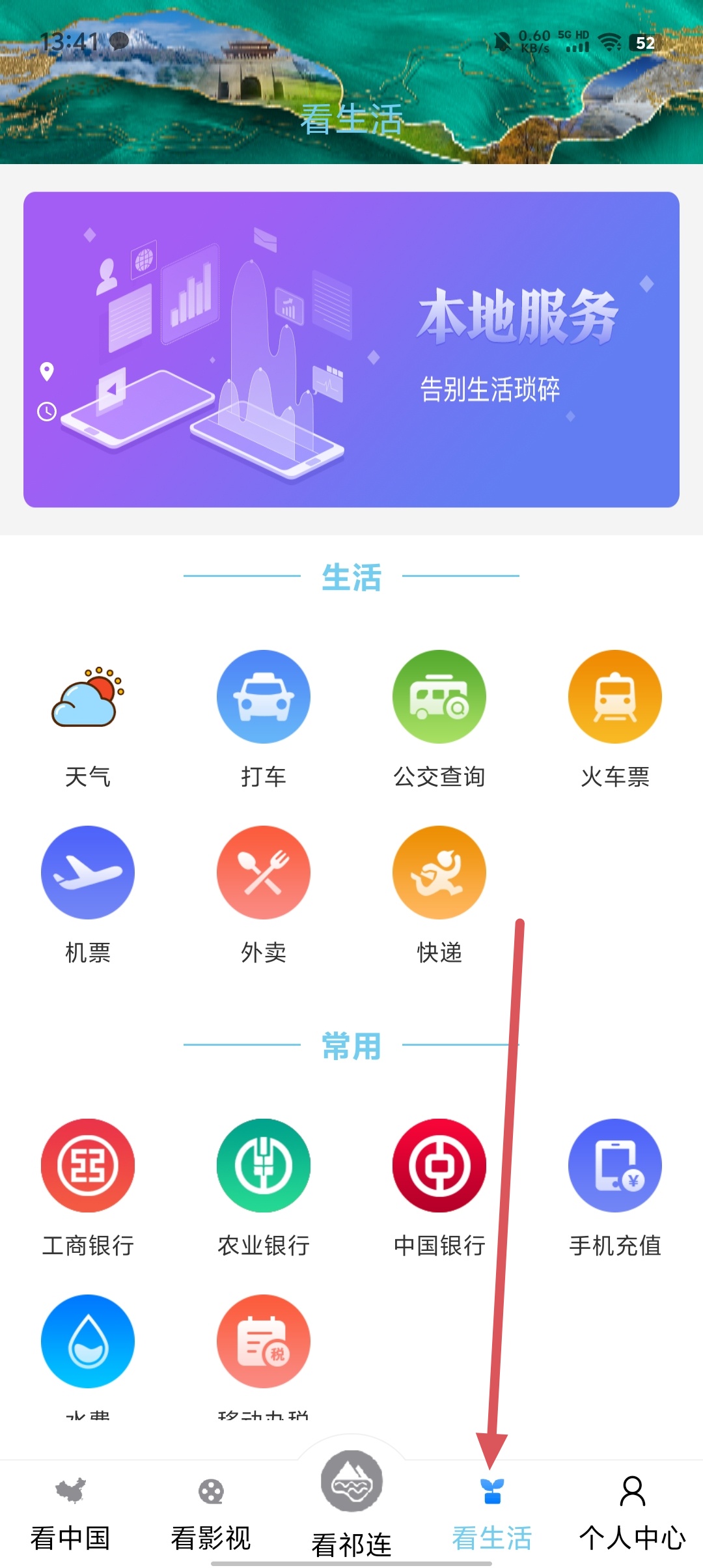
Task: Open 手机充值 phone top-up
Action: click(615, 1167)
